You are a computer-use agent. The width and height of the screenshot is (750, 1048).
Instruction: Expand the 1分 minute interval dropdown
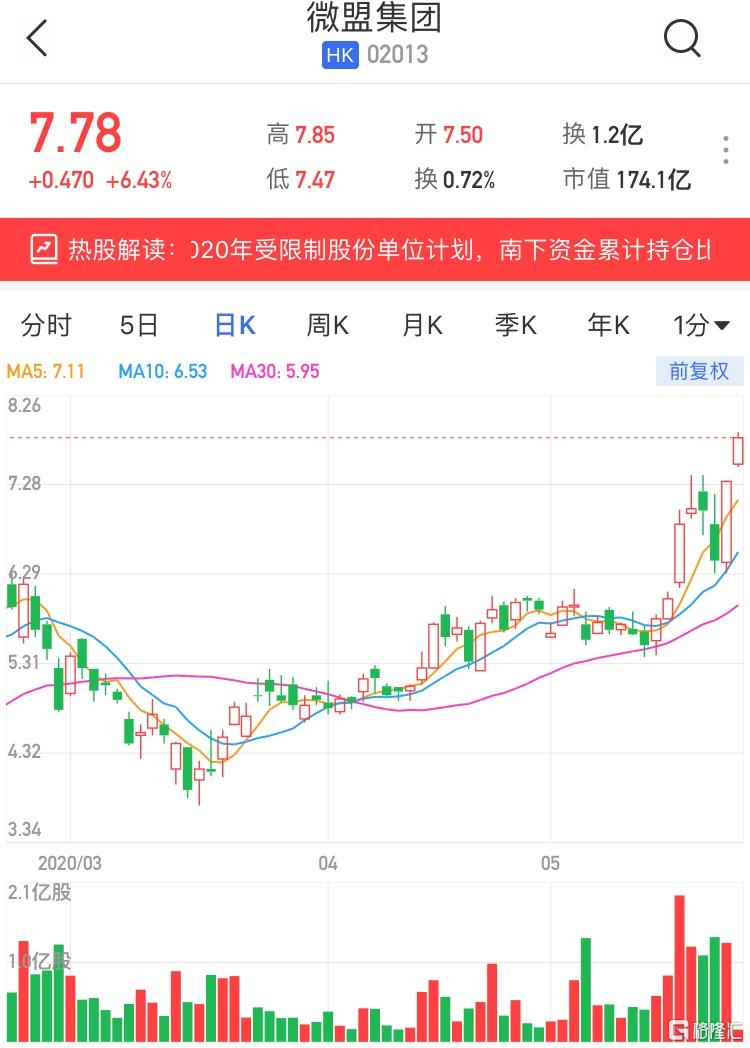(701, 325)
